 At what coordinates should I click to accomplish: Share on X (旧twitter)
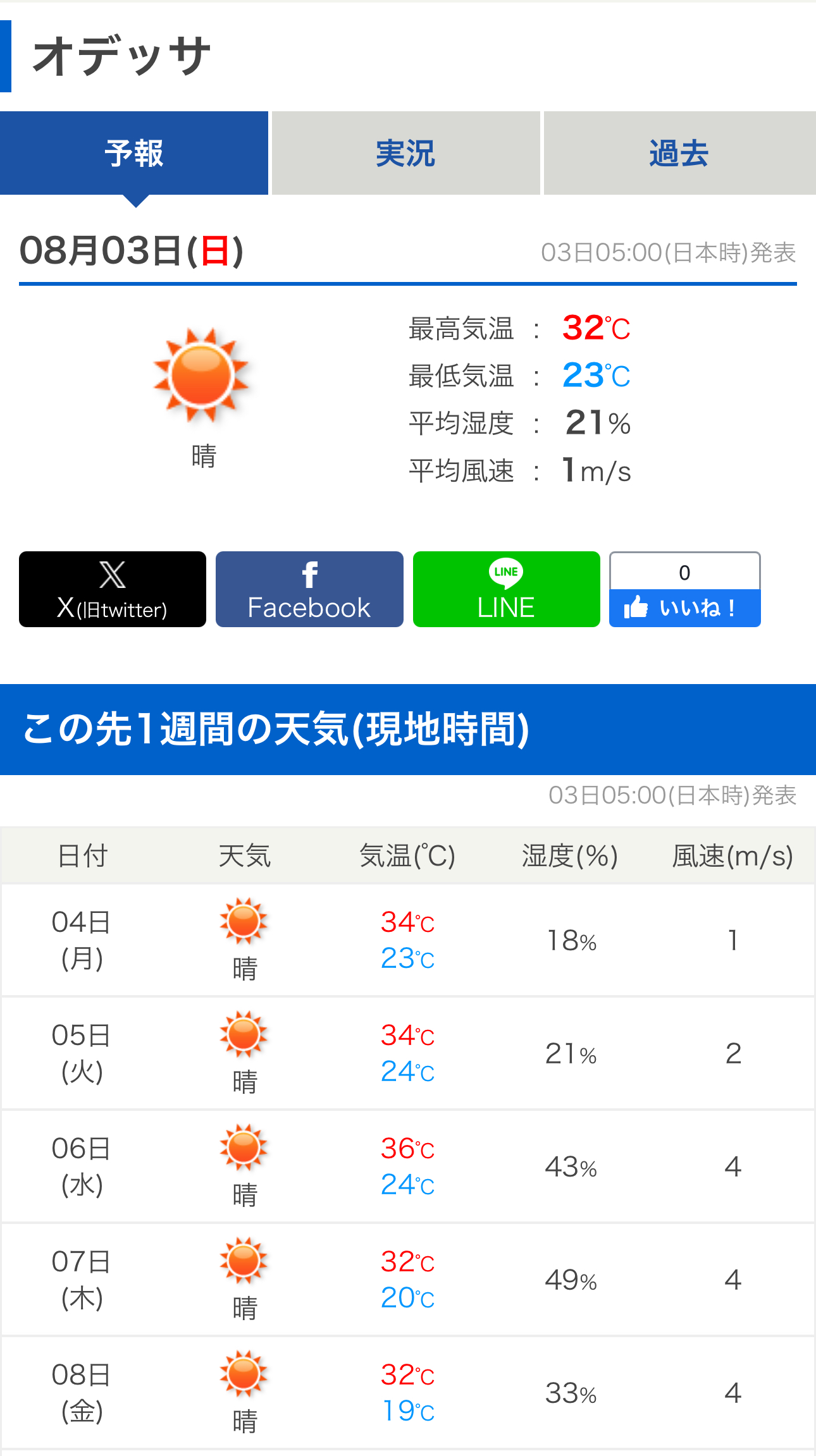113,589
